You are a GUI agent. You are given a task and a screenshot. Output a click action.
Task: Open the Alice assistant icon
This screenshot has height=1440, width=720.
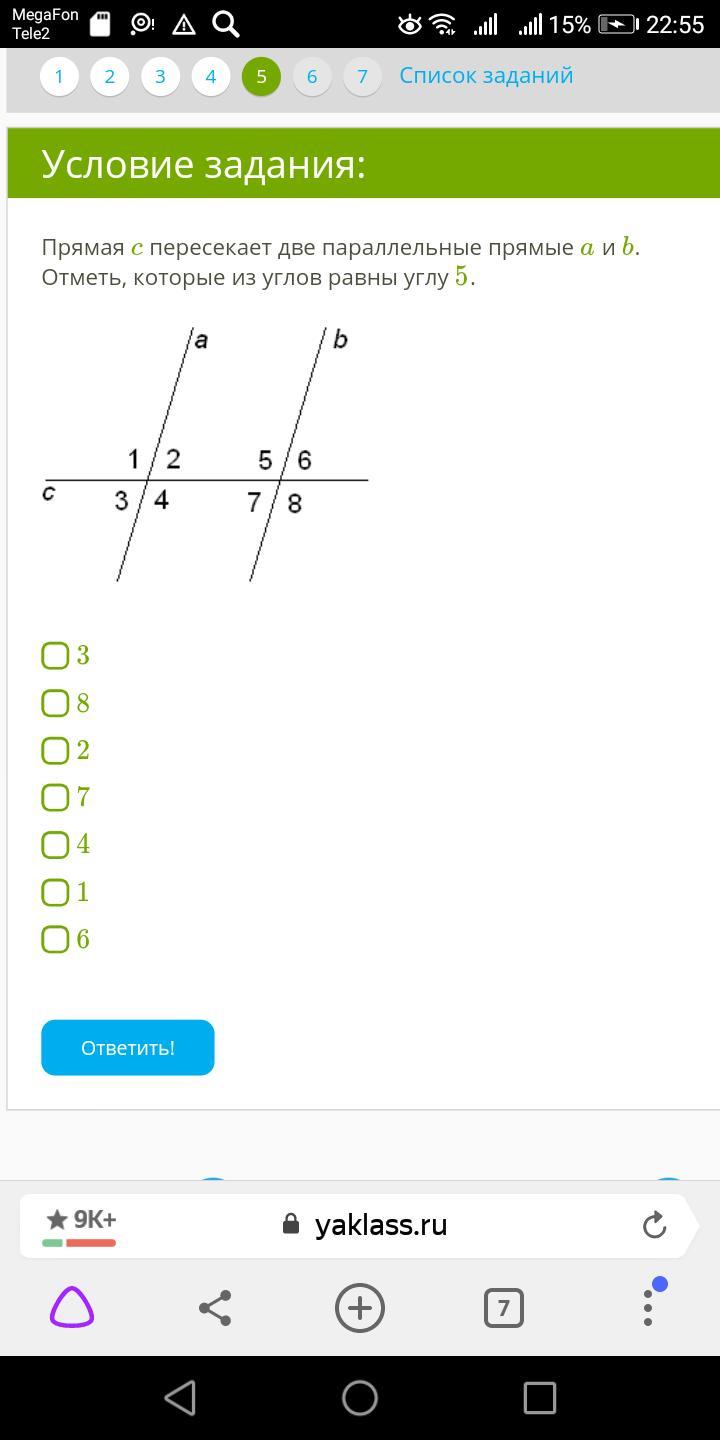point(72,1308)
